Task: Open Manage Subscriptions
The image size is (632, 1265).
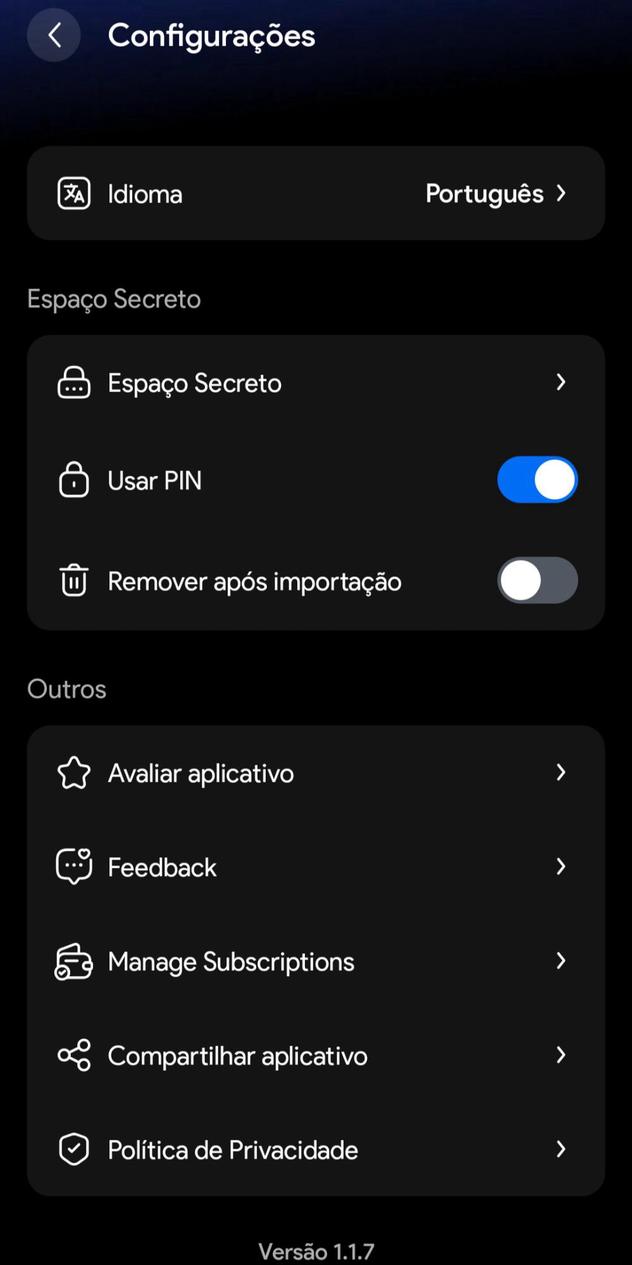Action: (x=316, y=962)
